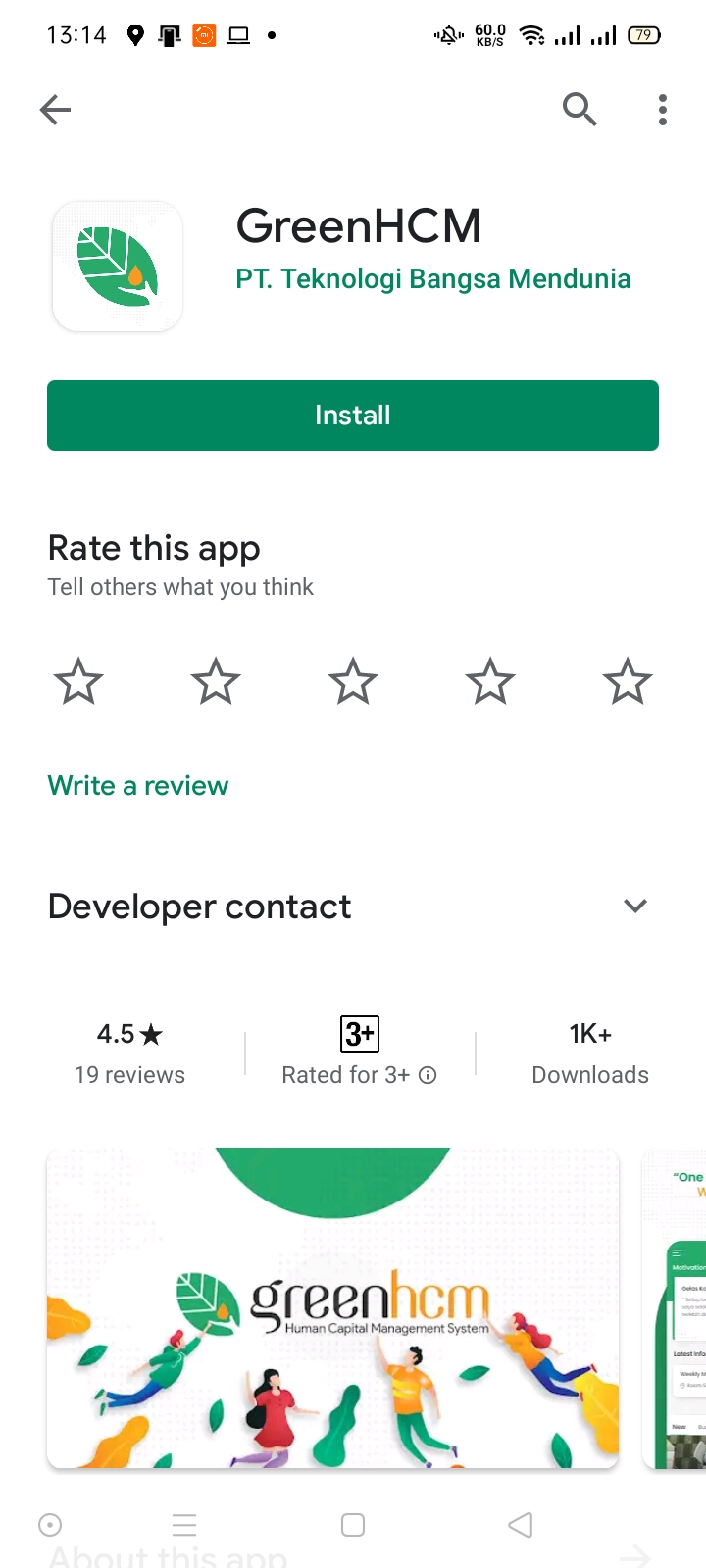Give the app three stars

353,682
